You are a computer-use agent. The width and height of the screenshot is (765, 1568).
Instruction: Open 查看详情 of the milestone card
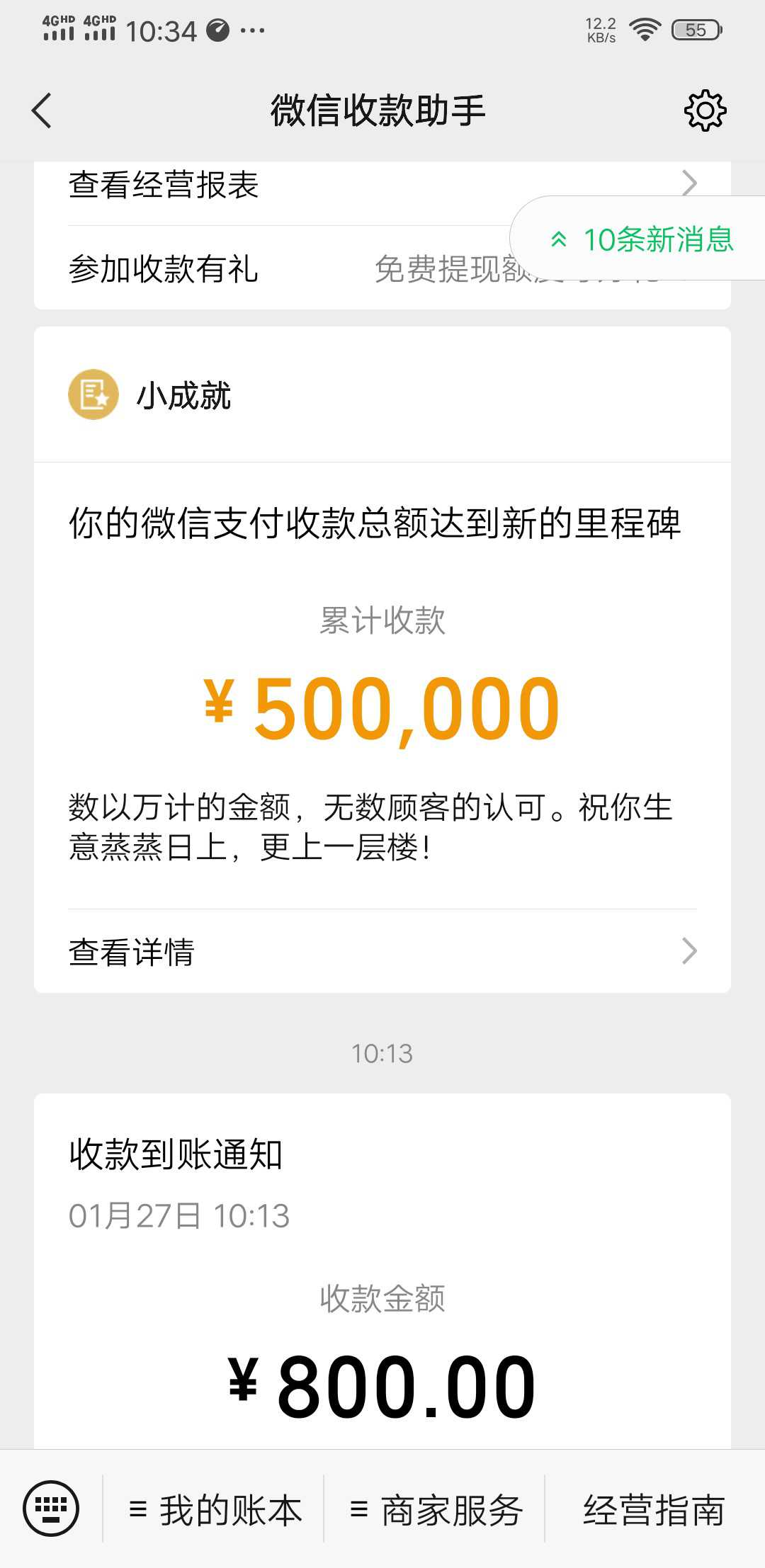tap(382, 951)
